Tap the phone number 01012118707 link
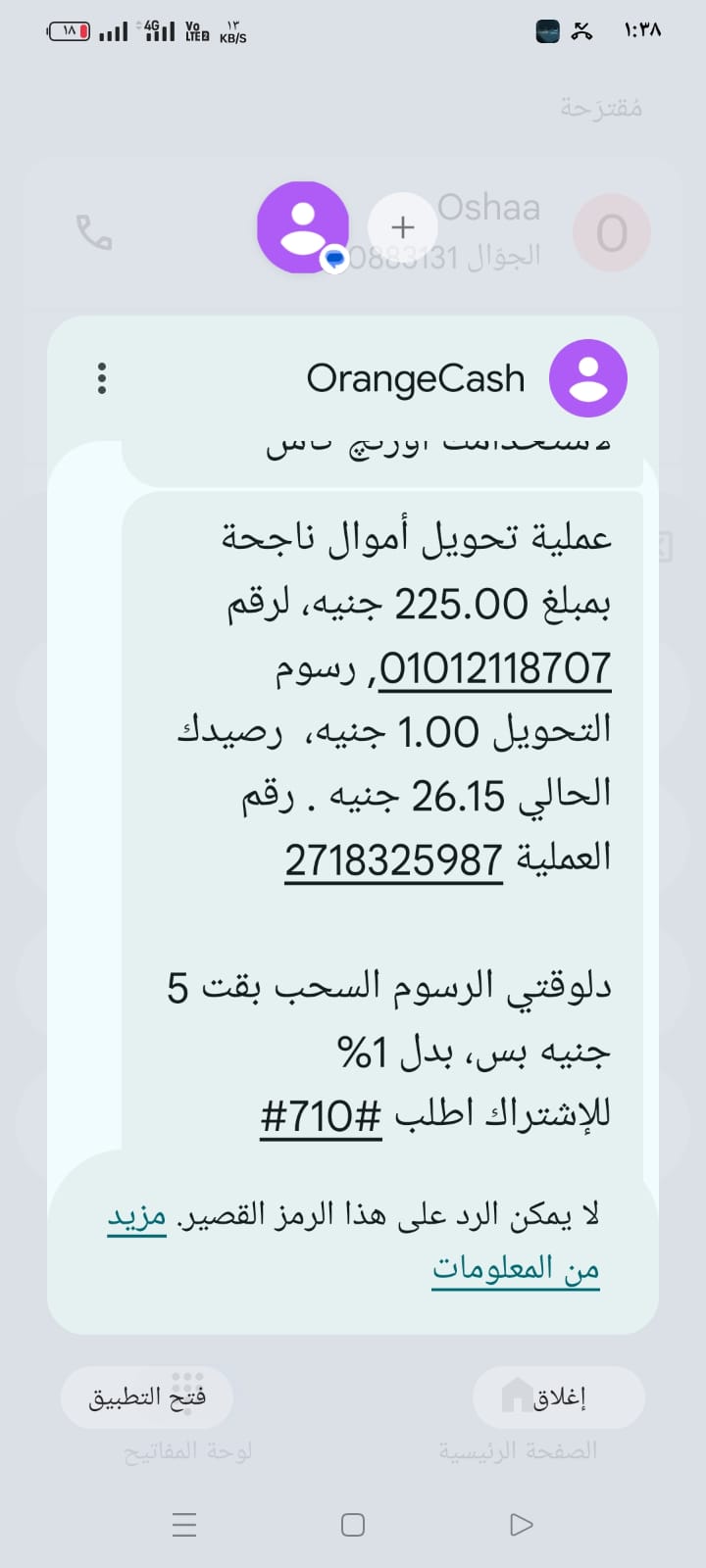Viewport: 706px width, 1568px height. pos(494,669)
